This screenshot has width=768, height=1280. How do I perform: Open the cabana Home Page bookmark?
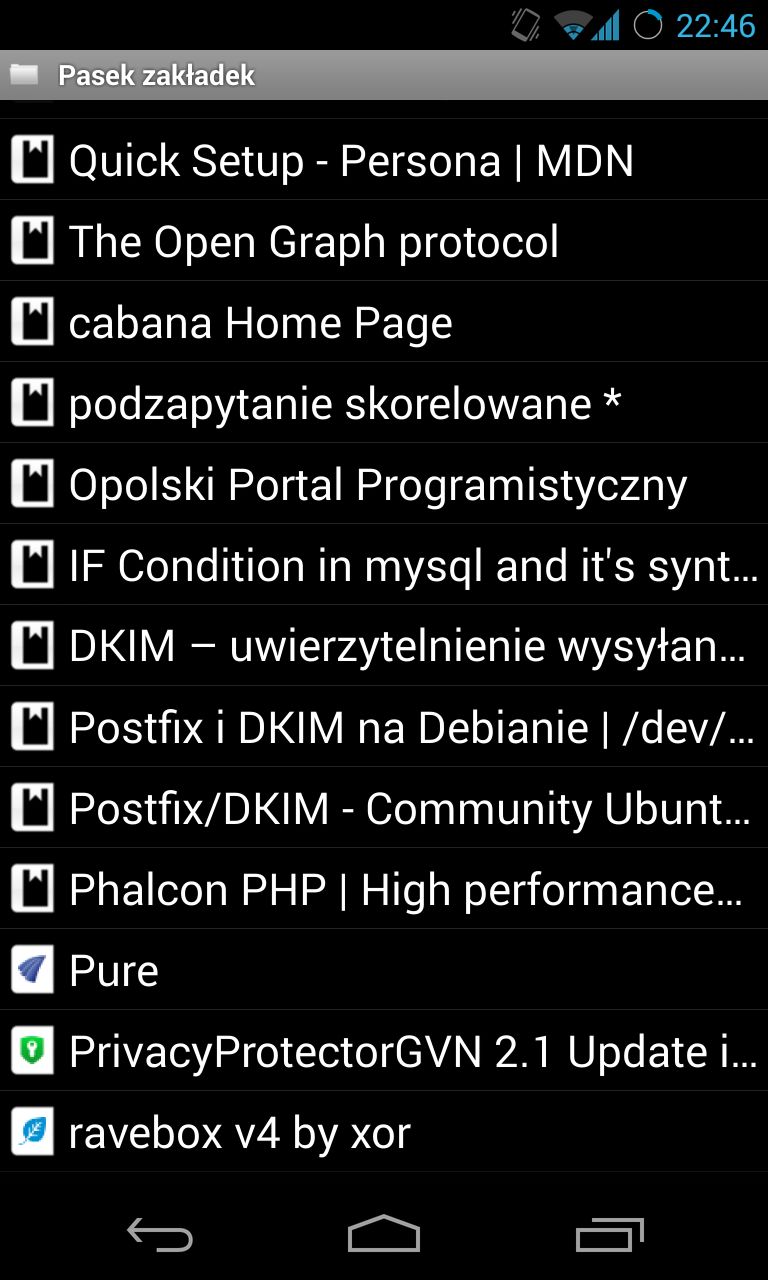coord(384,322)
